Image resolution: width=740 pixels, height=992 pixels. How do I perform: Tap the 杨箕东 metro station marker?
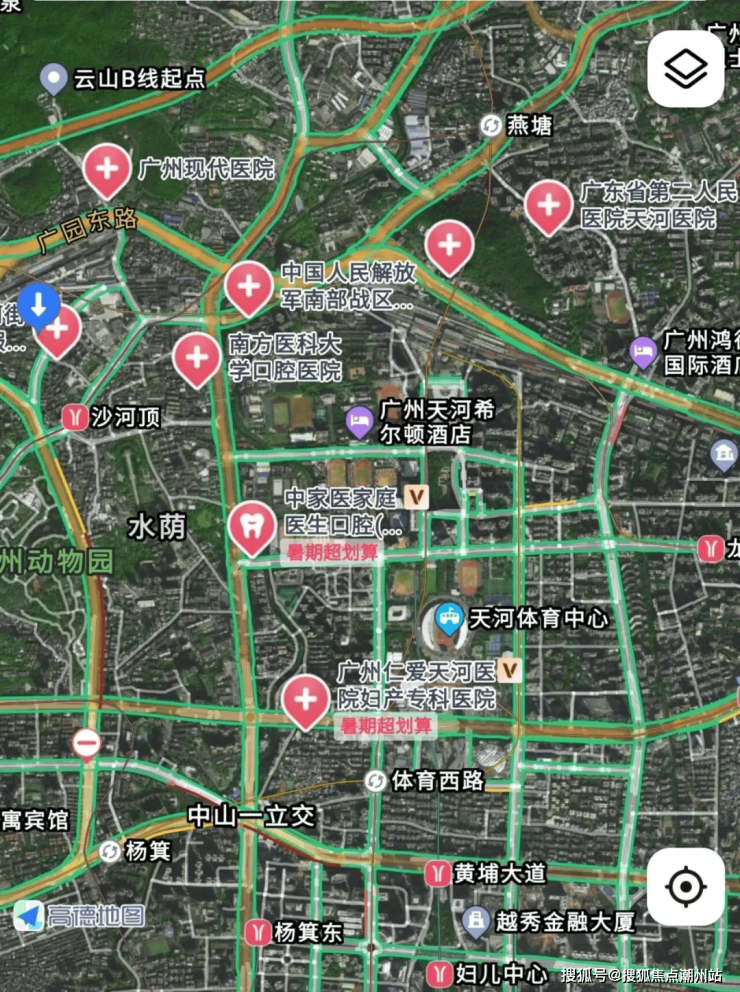tap(258, 932)
